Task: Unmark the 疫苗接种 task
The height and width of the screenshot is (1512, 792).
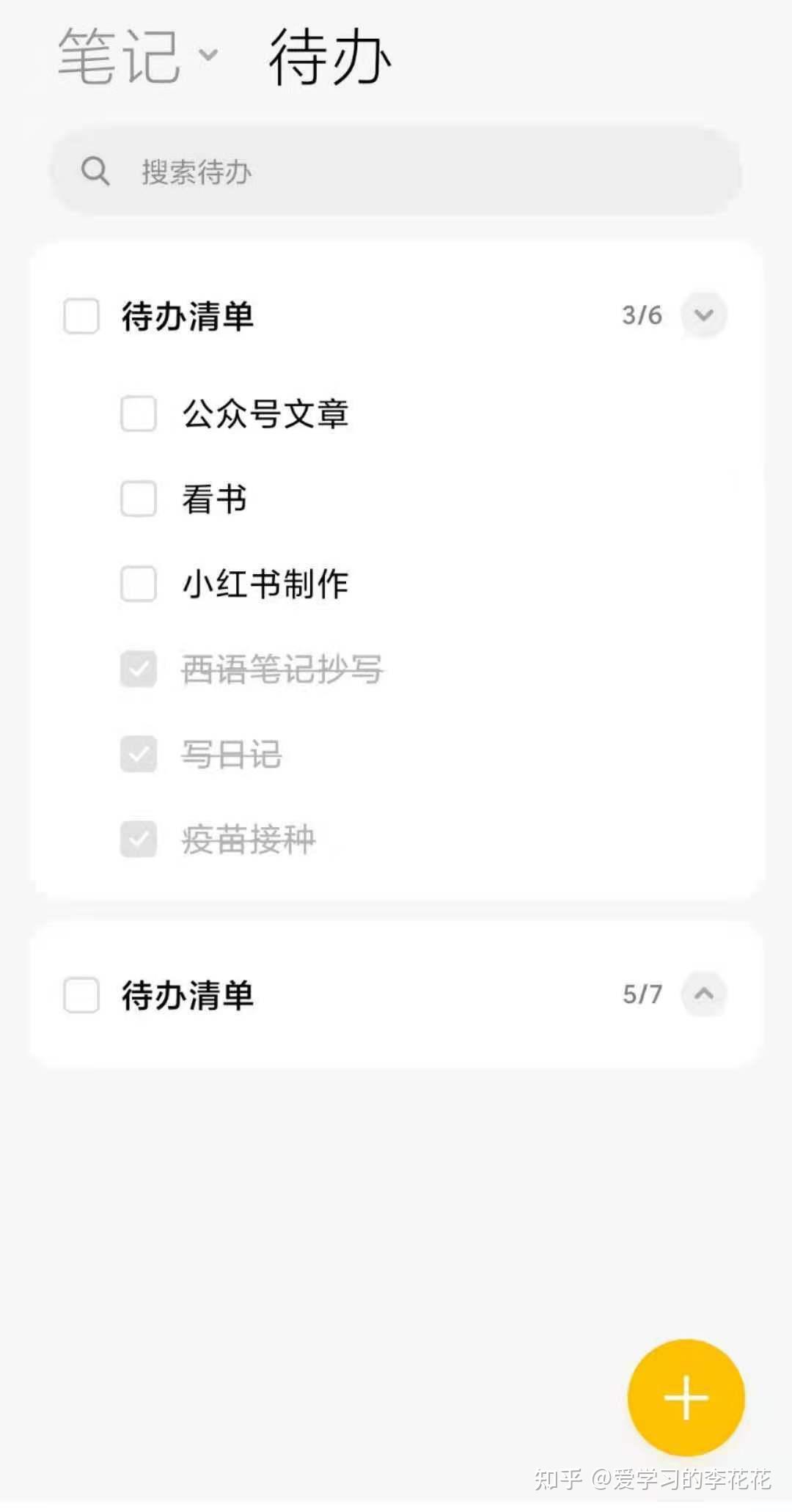Action: (x=139, y=840)
